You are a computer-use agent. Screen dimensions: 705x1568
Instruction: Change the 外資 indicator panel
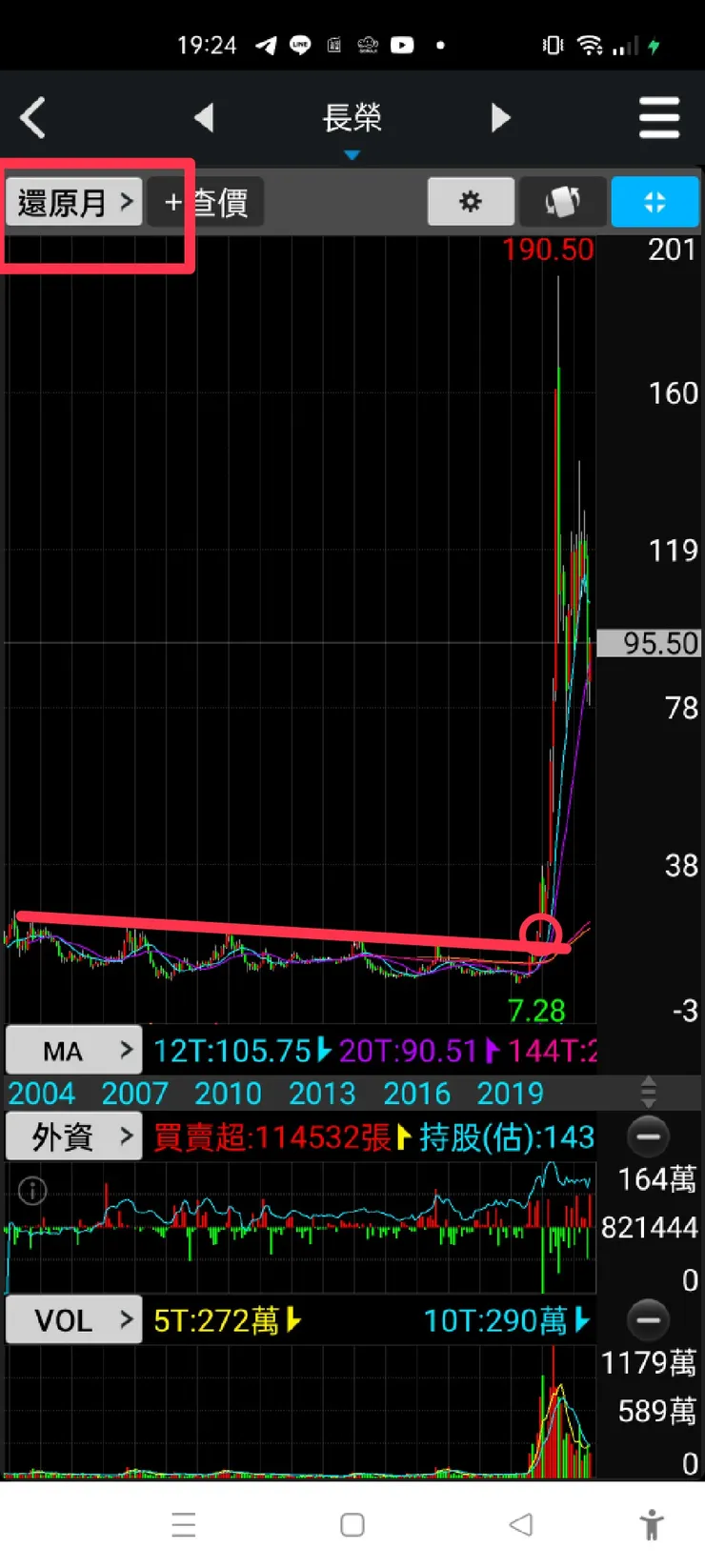74,1136
